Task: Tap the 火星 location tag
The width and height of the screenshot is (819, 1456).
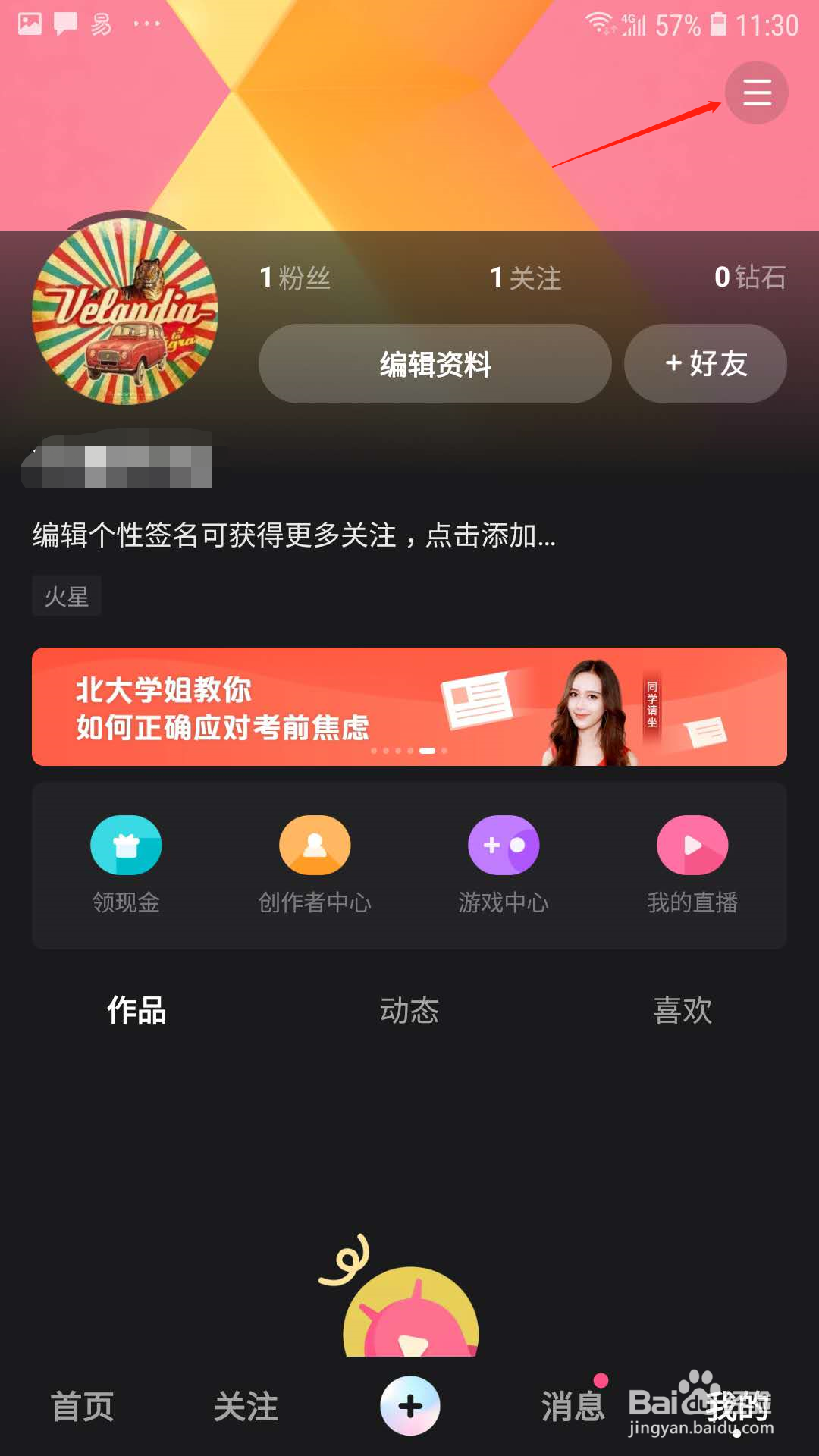Action: tap(66, 595)
